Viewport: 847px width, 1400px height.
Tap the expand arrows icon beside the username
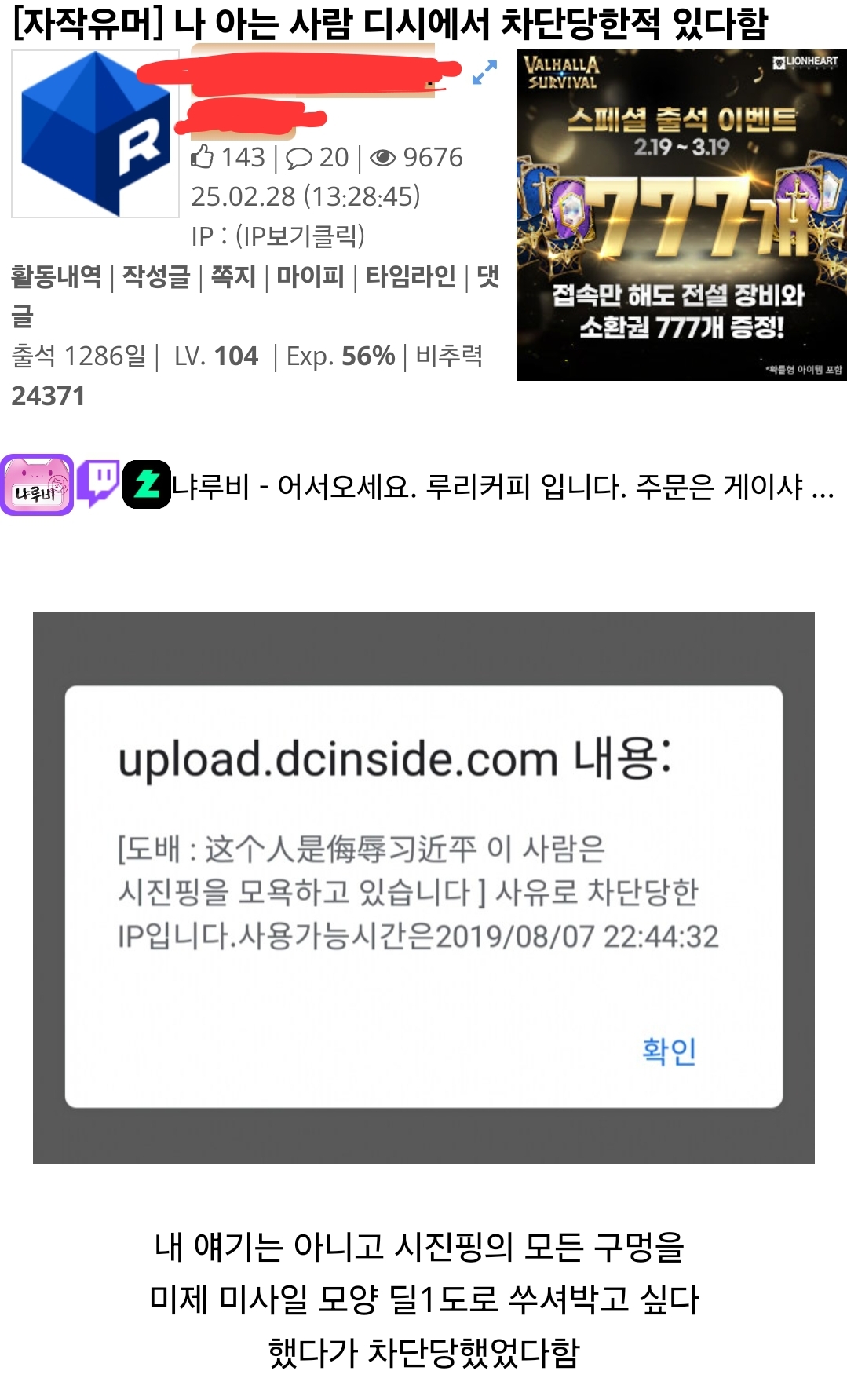[484, 72]
